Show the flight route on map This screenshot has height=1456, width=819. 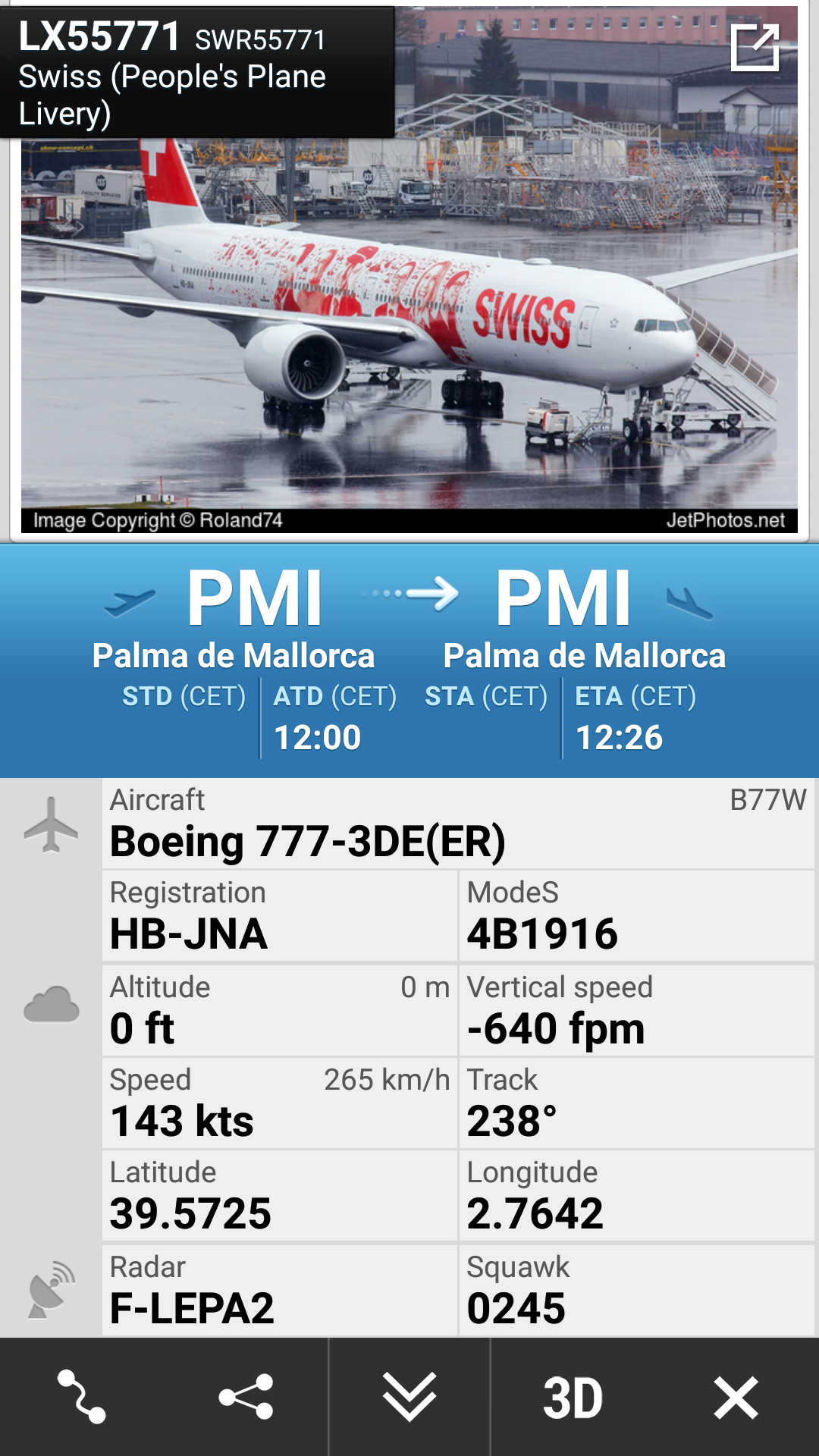tap(82, 1396)
